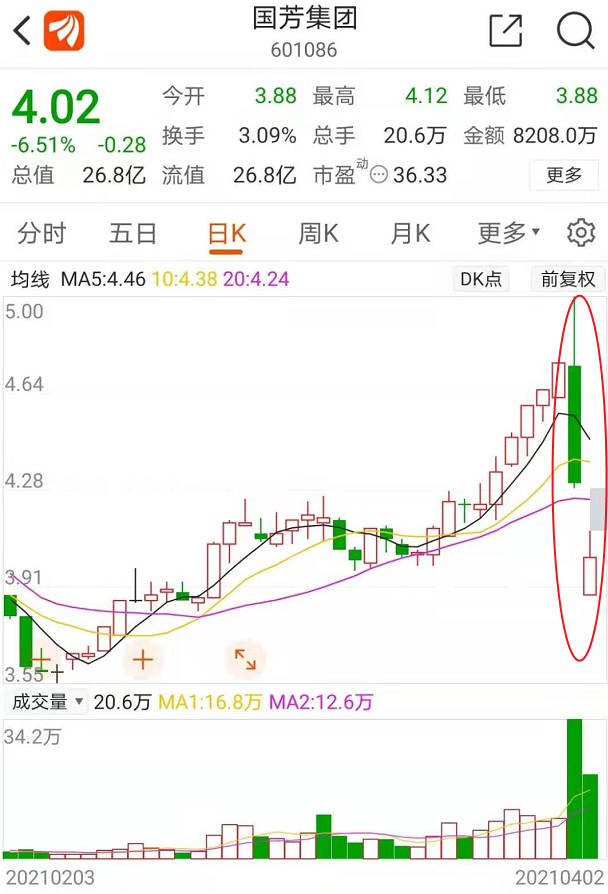This screenshot has height=894, width=608.
Task: Share this stock page
Action: coord(506,31)
